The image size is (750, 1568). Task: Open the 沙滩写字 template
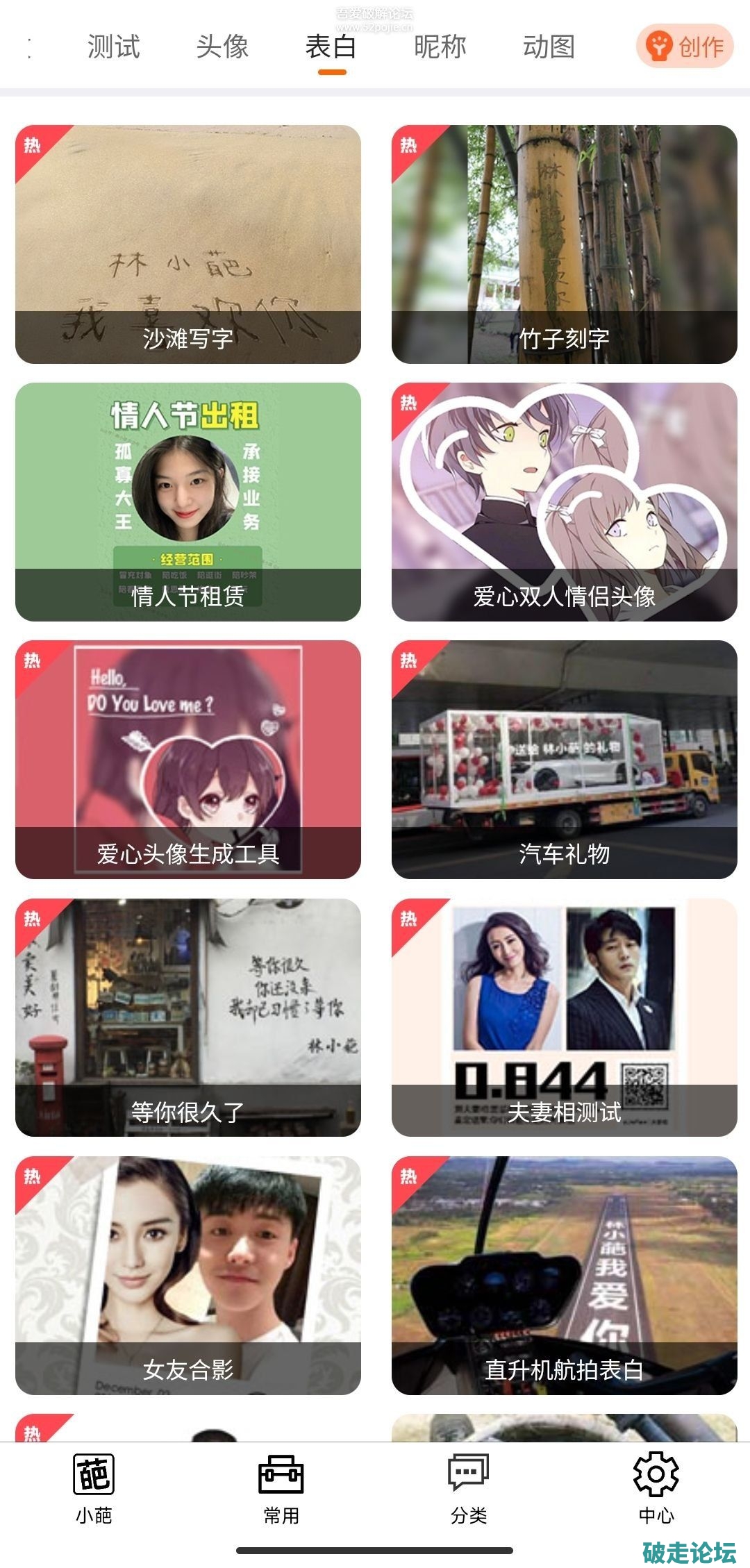(188, 244)
